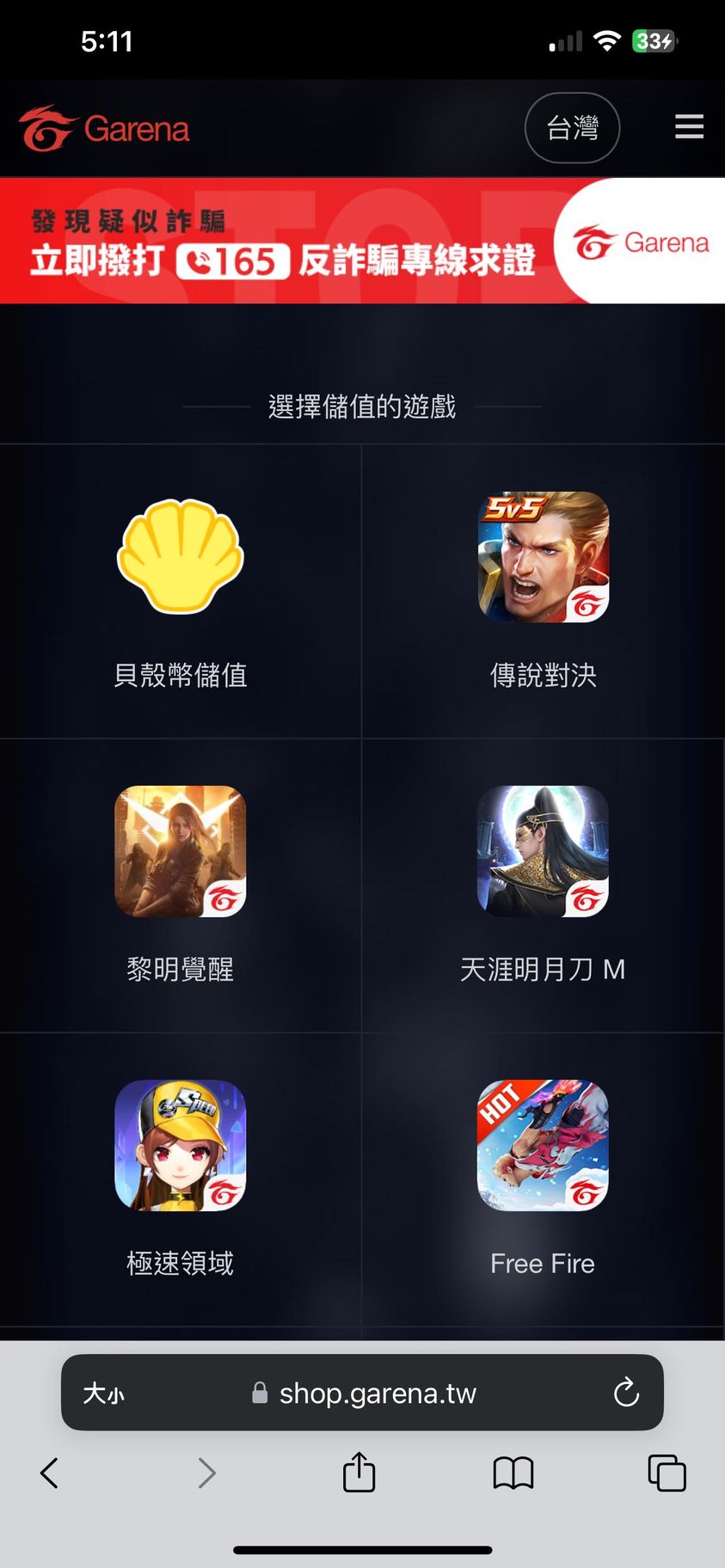Viewport: 725px width, 1568px height.
Task: Show all open Safari tabs
Action: pos(667,1473)
